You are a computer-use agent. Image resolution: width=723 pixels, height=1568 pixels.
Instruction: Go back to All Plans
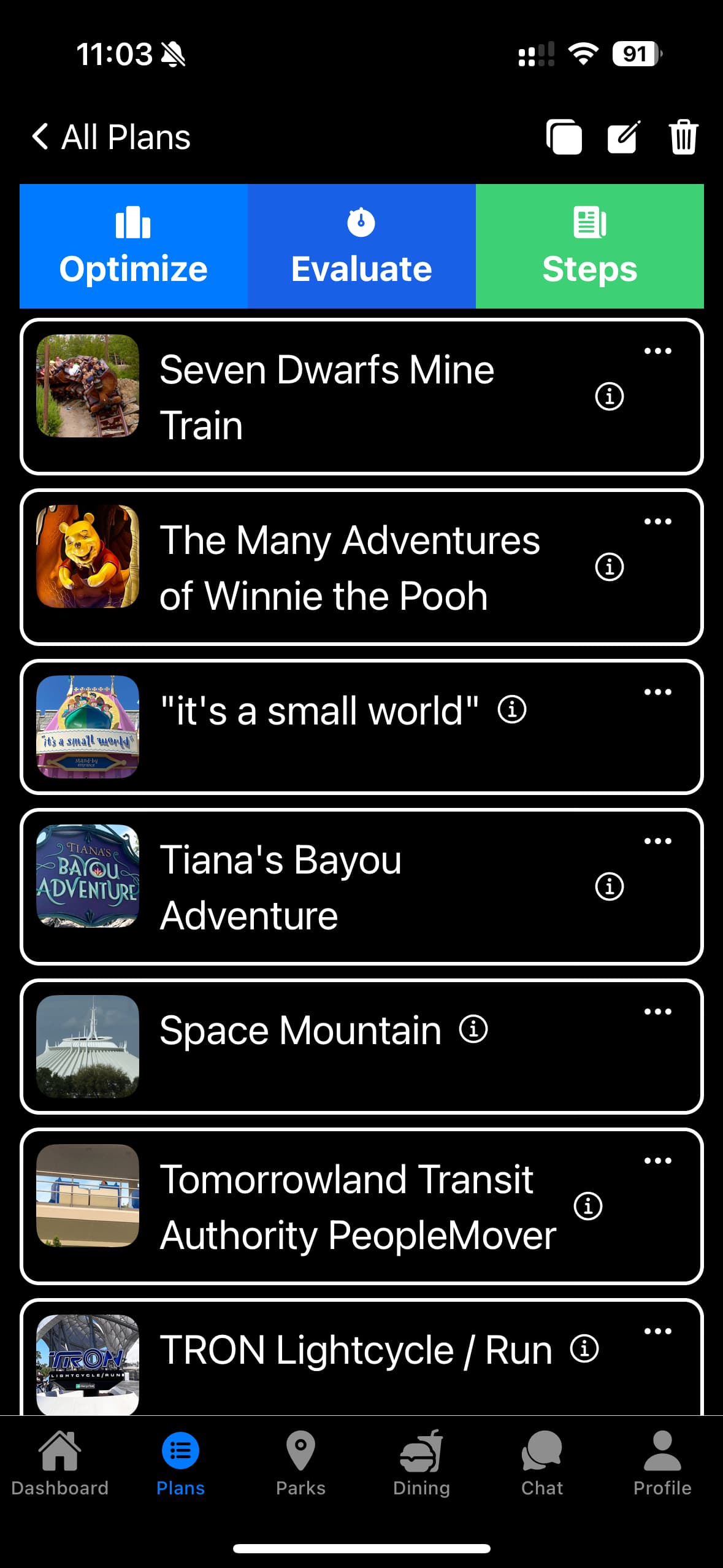[x=111, y=137]
